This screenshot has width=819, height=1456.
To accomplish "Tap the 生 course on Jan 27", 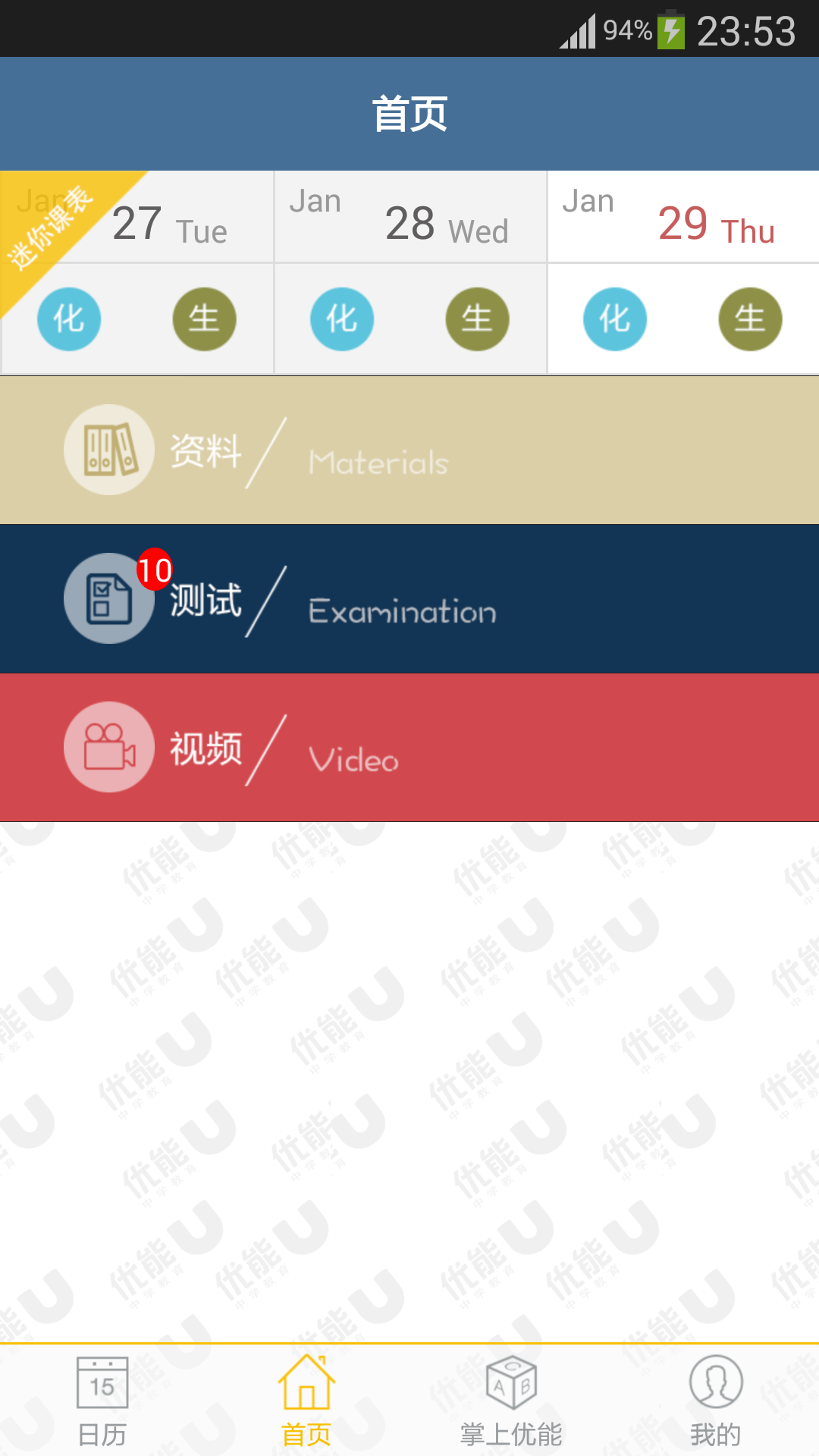I will point(204,319).
